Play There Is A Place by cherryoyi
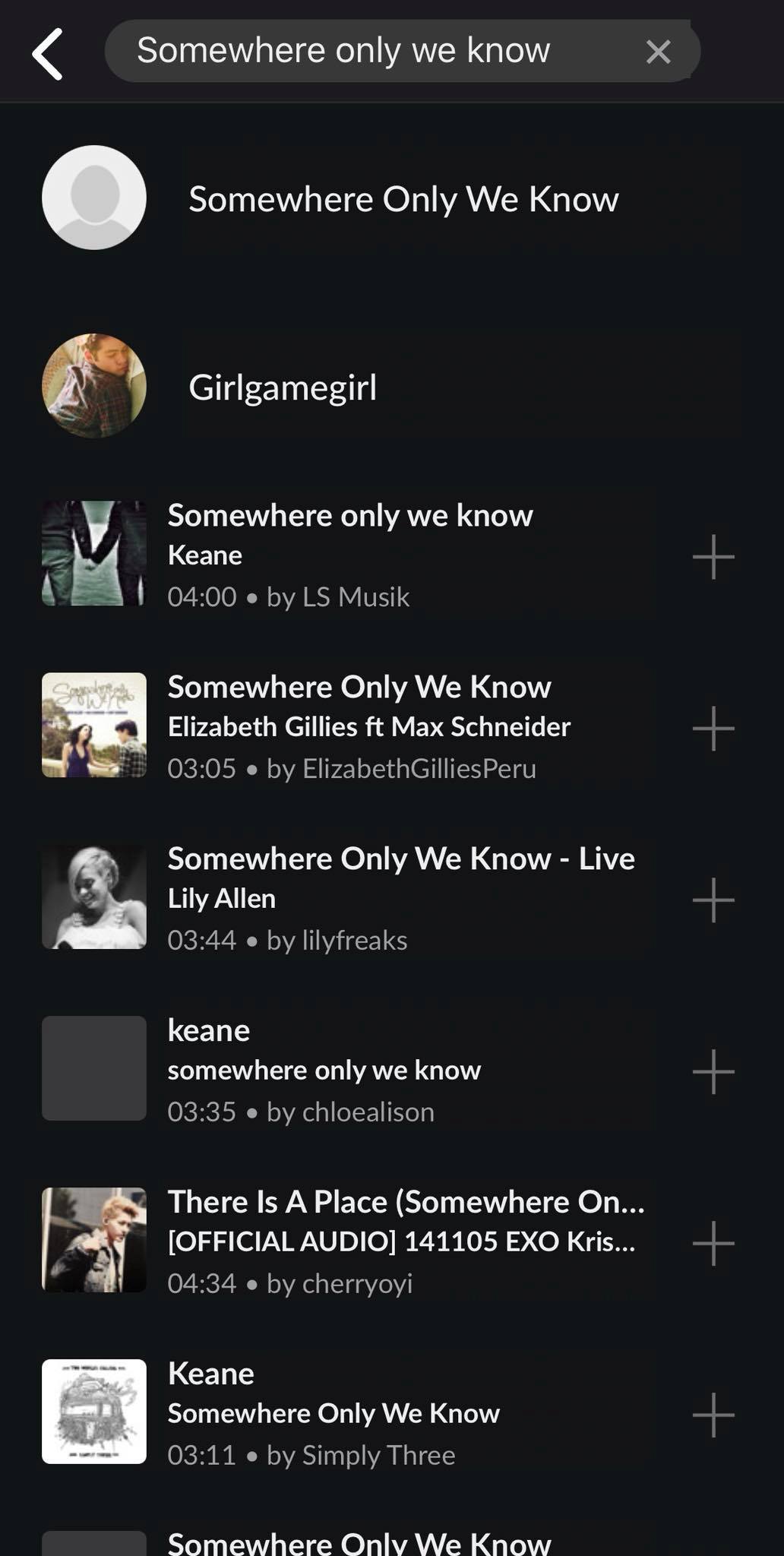 [349, 1241]
